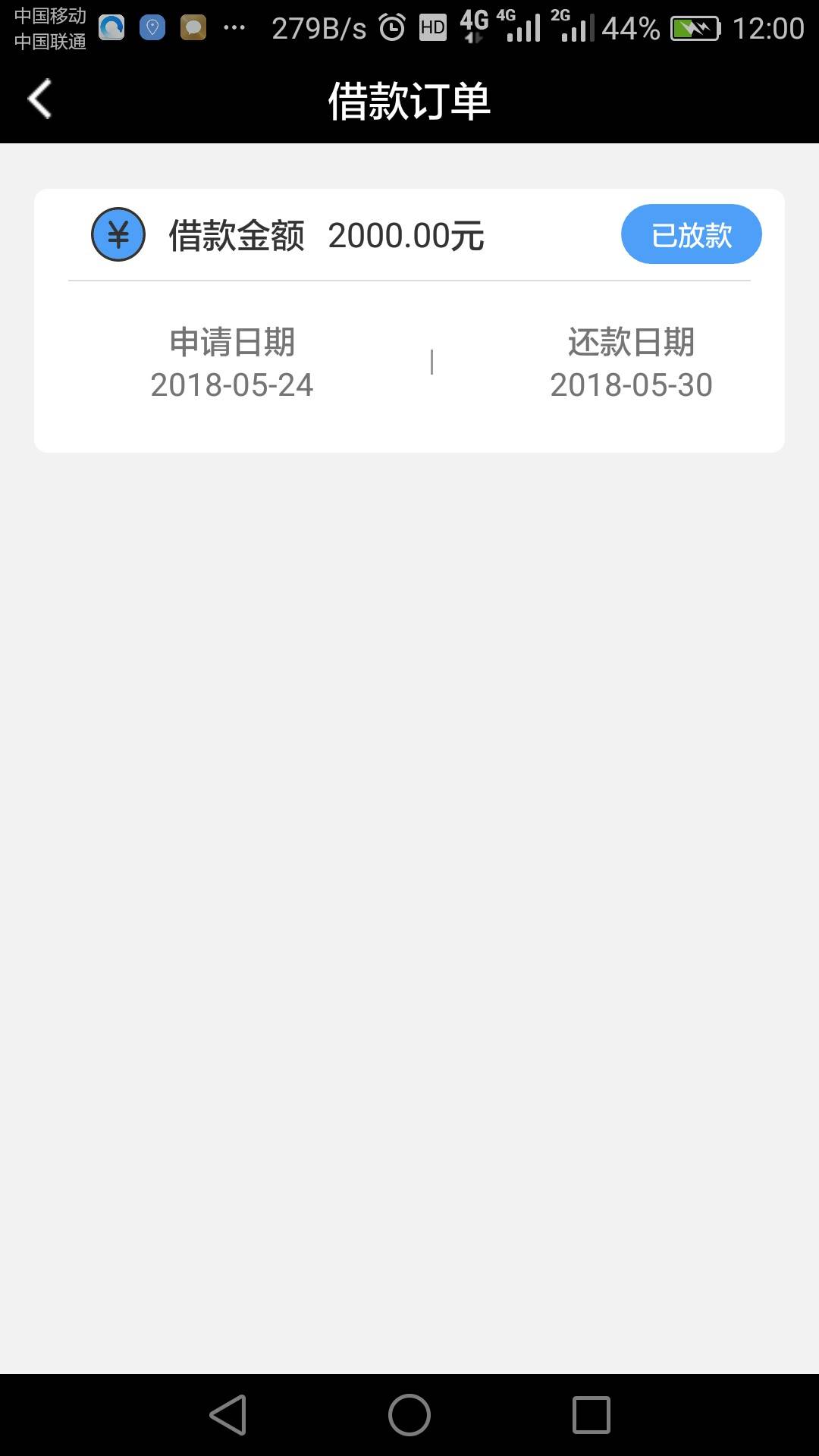Open the recent apps overview

click(591, 1415)
